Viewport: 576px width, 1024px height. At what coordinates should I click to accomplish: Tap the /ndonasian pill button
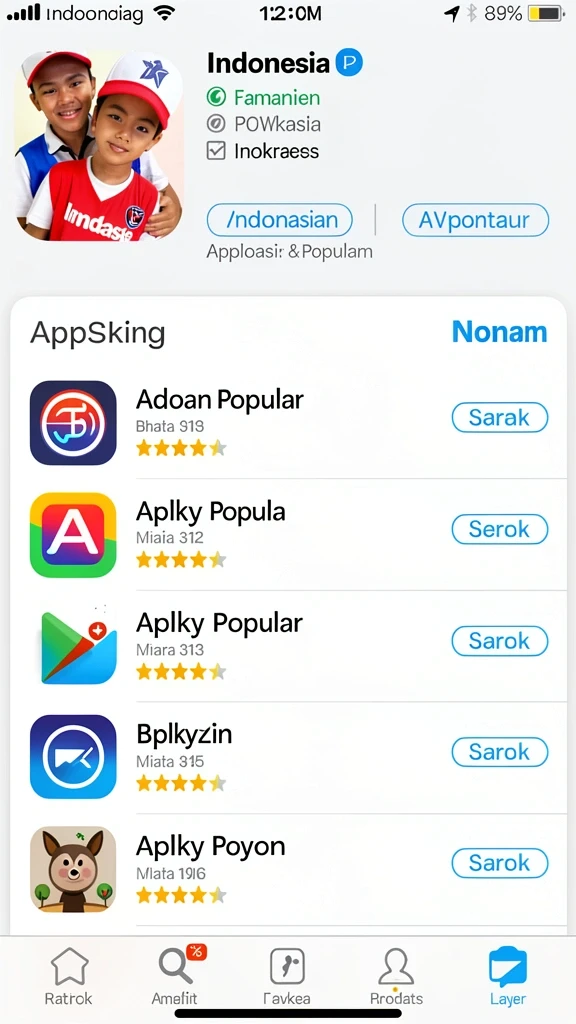[280, 220]
